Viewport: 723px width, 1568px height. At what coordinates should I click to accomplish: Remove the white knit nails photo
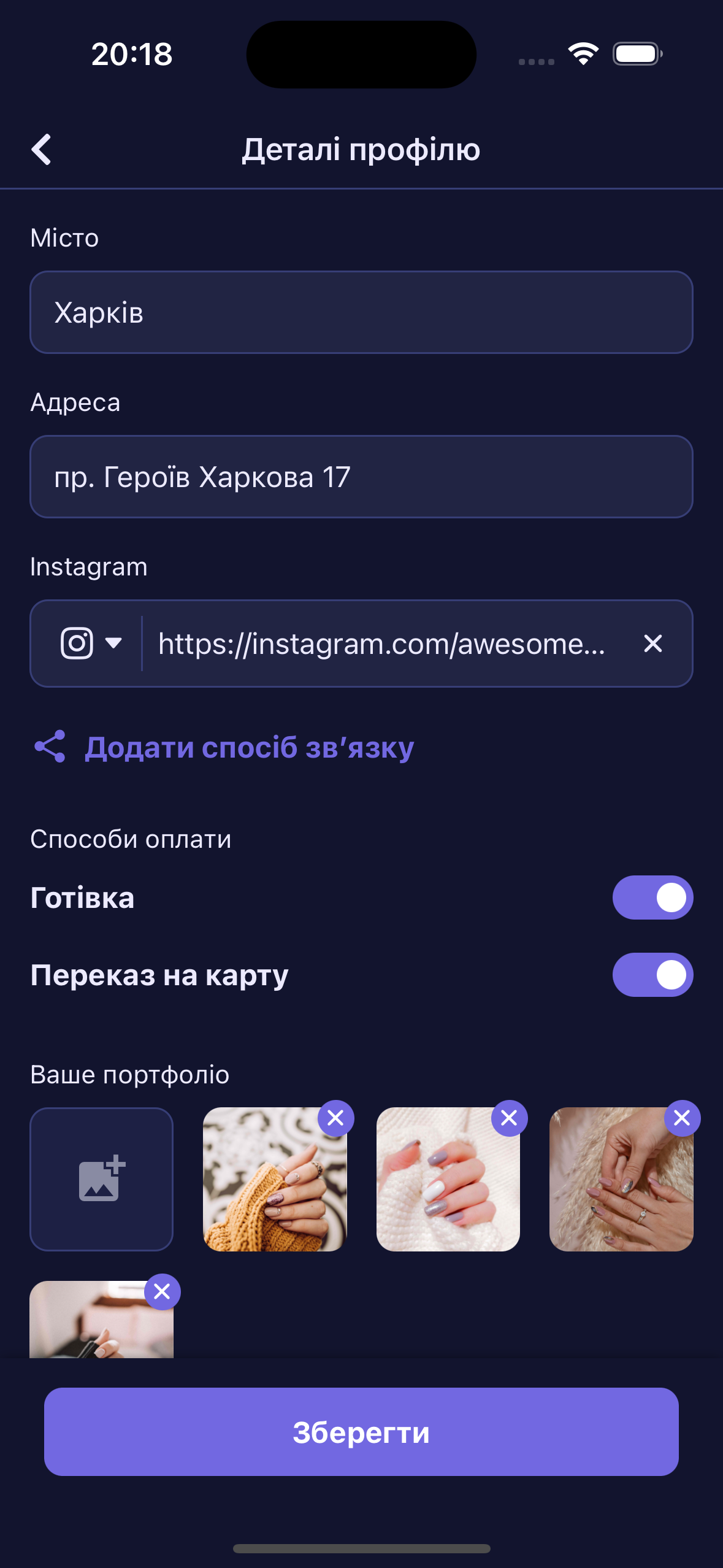(509, 1118)
